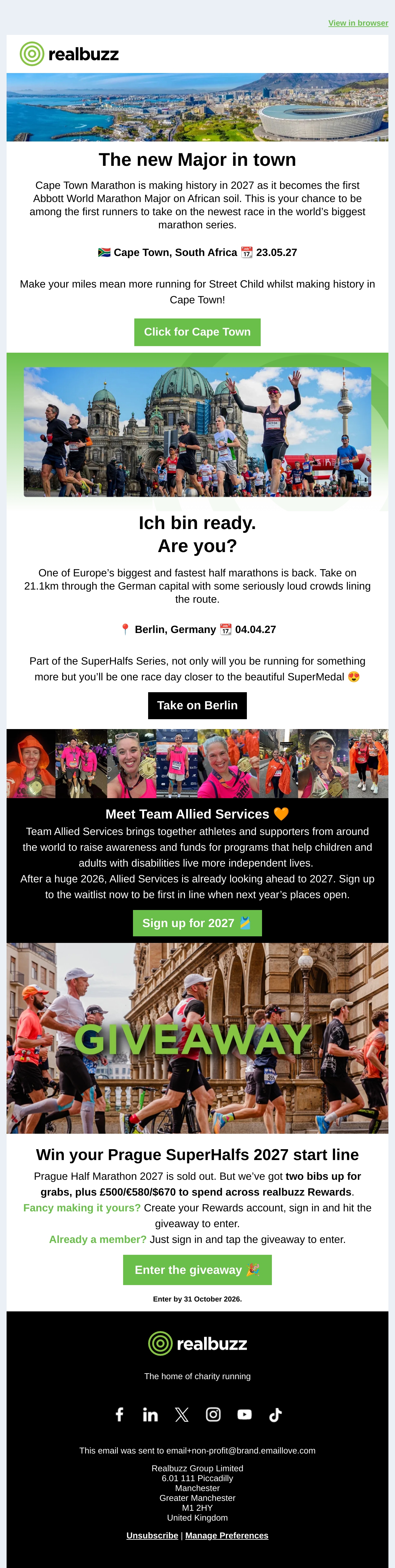
Task: Tap the Take on Berlin button
Action: (x=197, y=705)
